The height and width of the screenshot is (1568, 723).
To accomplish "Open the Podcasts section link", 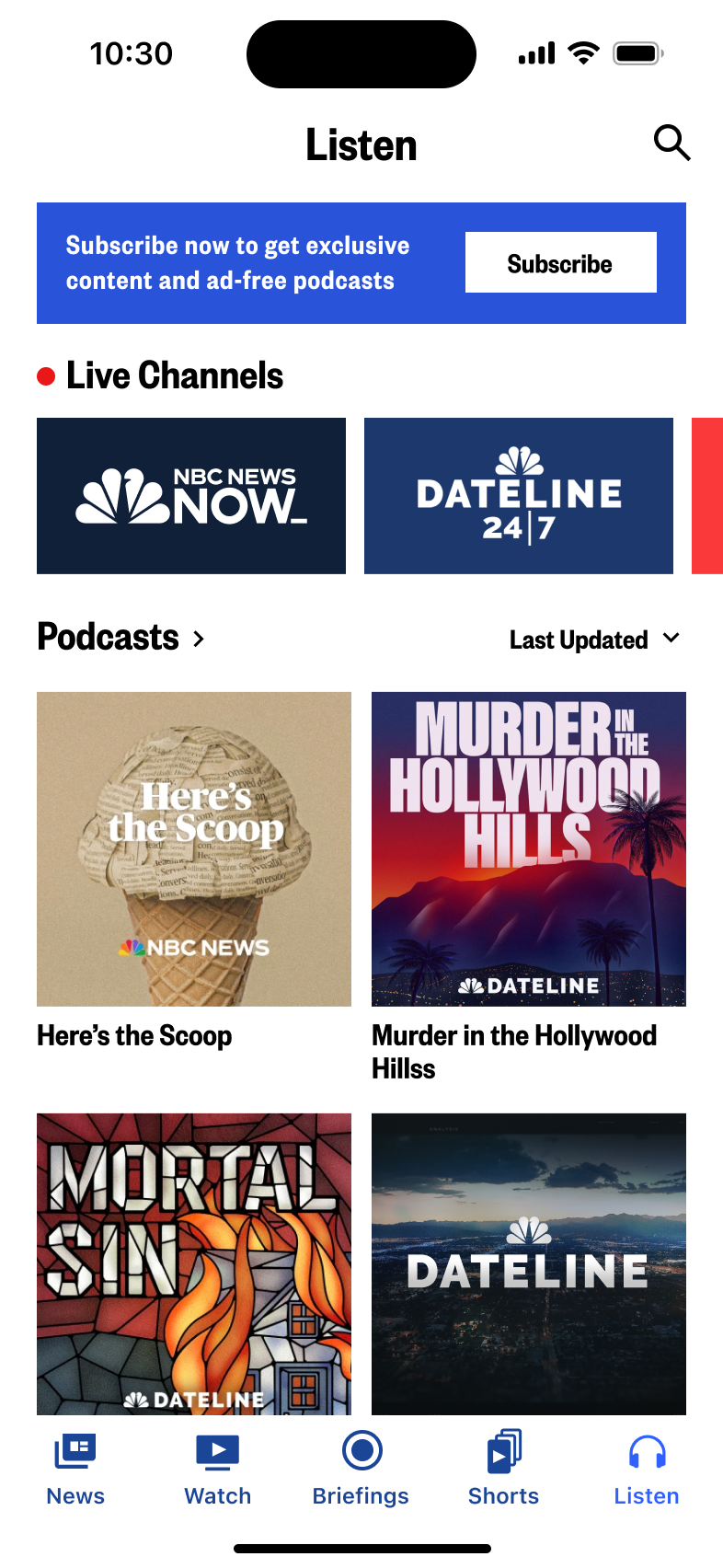I will 120,638.
